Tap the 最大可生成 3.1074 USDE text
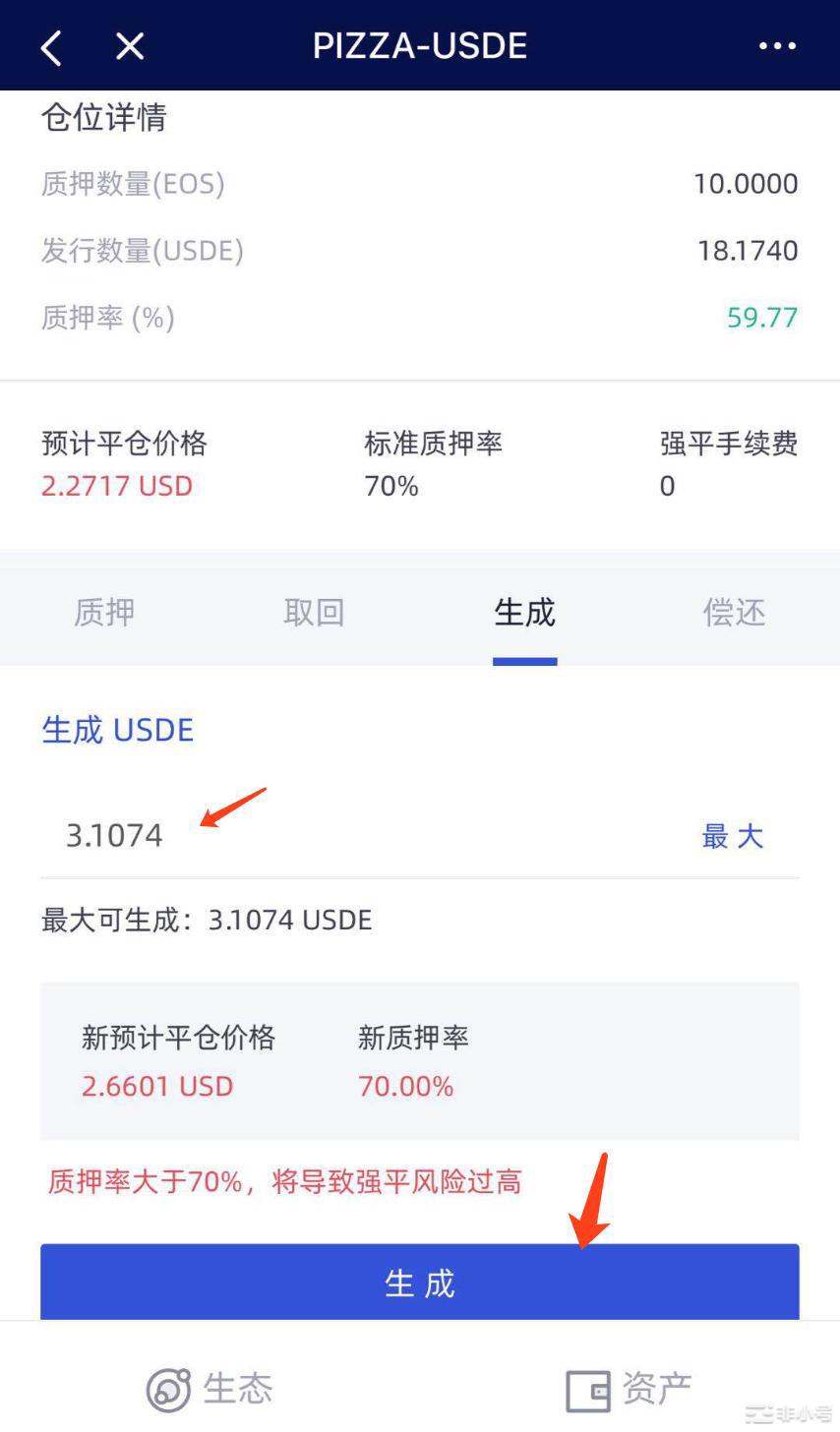The image size is (840, 1432). tap(205, 920)
